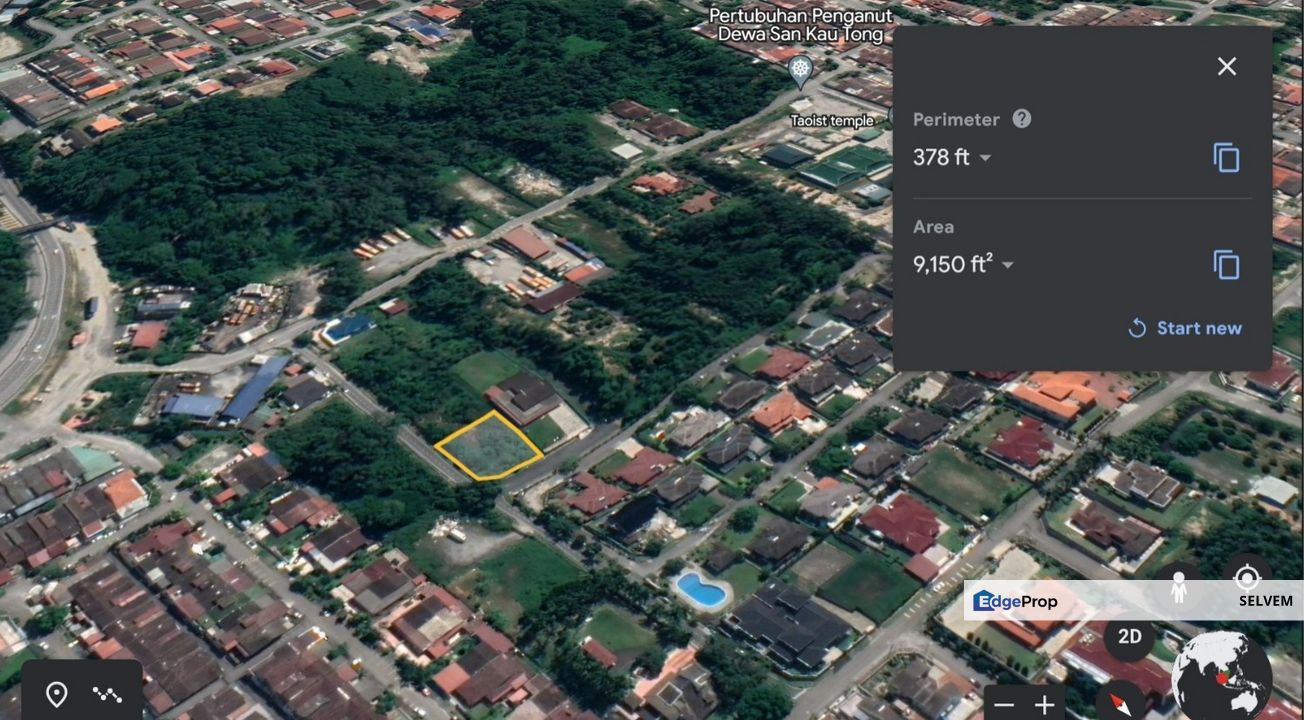This screenshot has width=1304, height=720.
Task: Add a placemark with the pin tool
Action: coord(57,694)
